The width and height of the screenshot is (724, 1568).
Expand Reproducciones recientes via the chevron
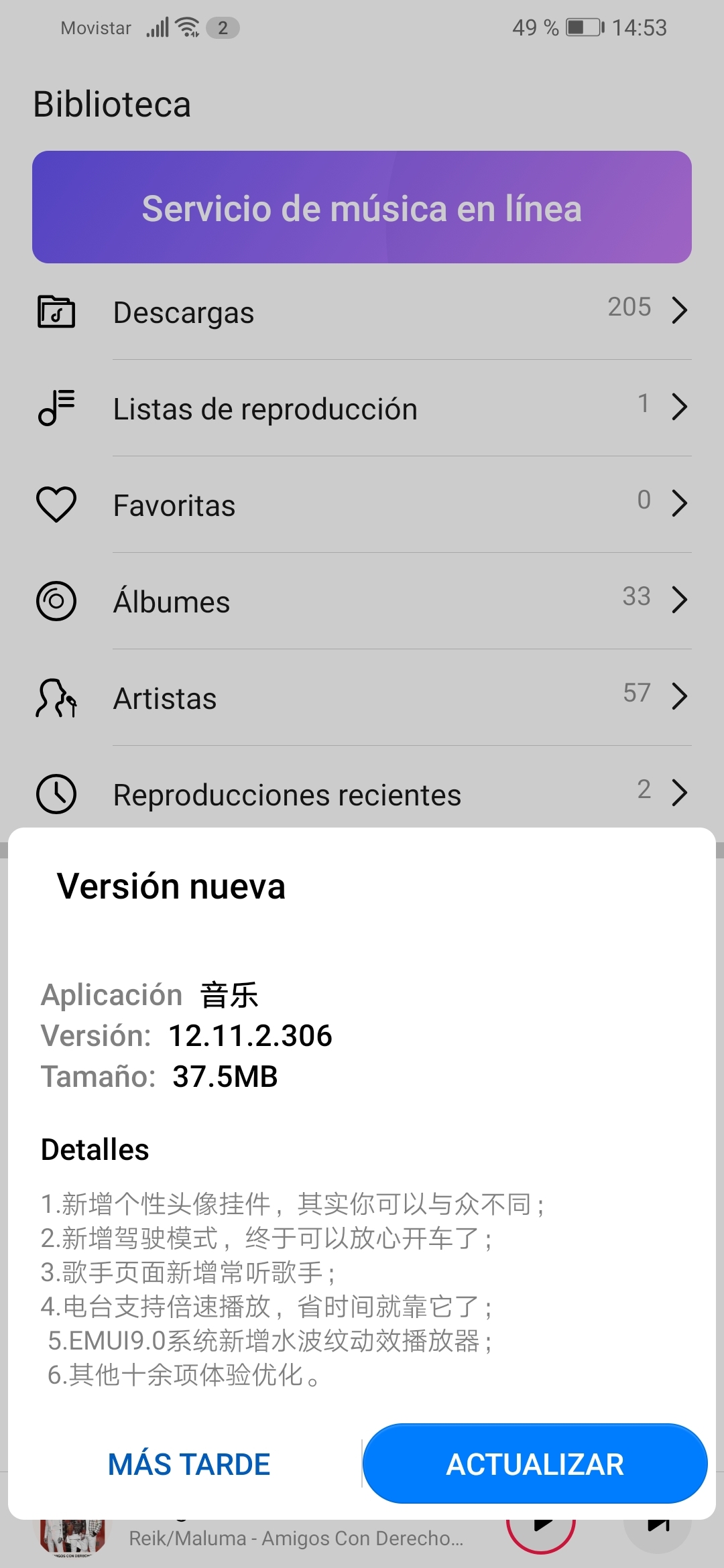[680, 794]
